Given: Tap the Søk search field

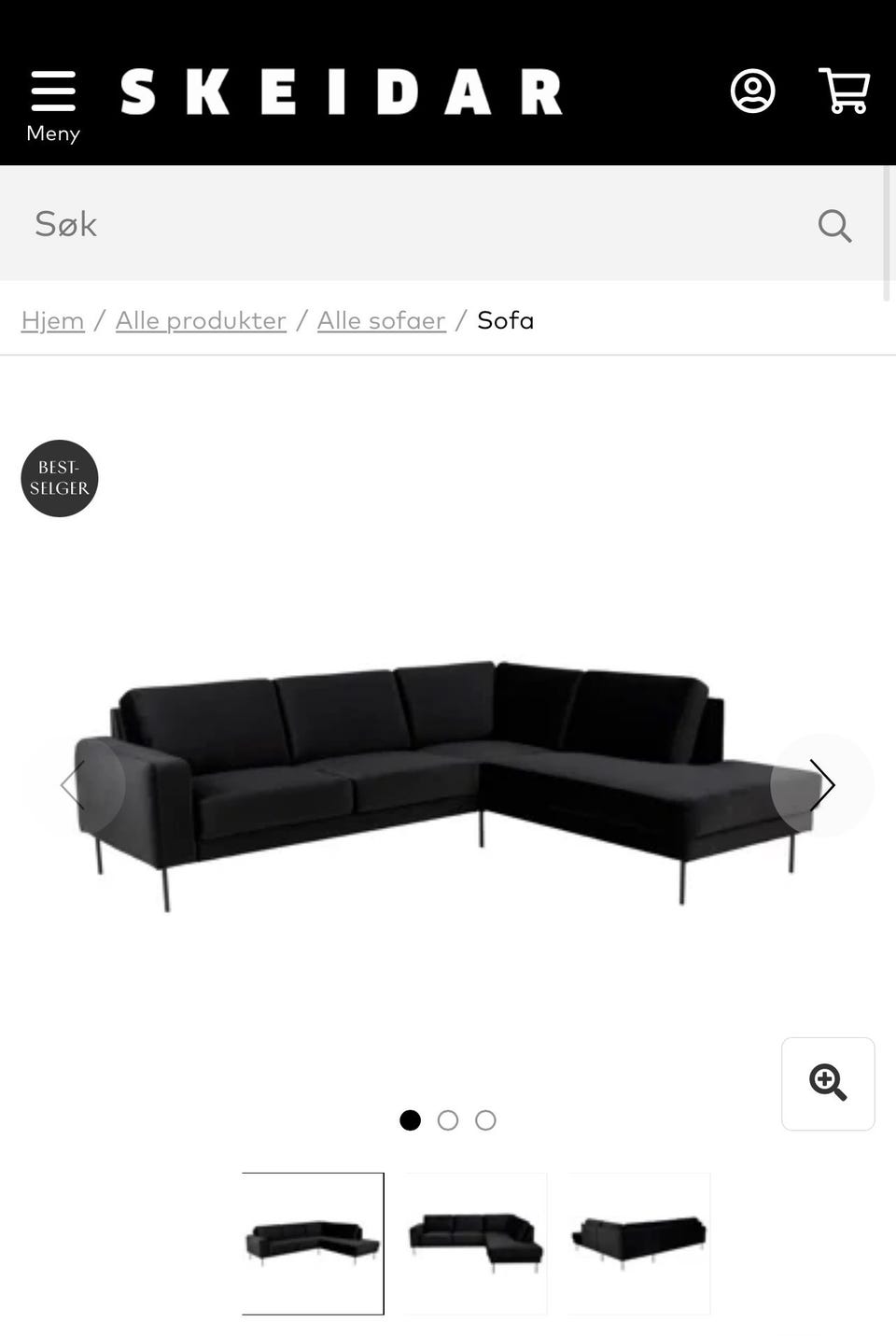Looking at the screenshot, I should [411, 224].
